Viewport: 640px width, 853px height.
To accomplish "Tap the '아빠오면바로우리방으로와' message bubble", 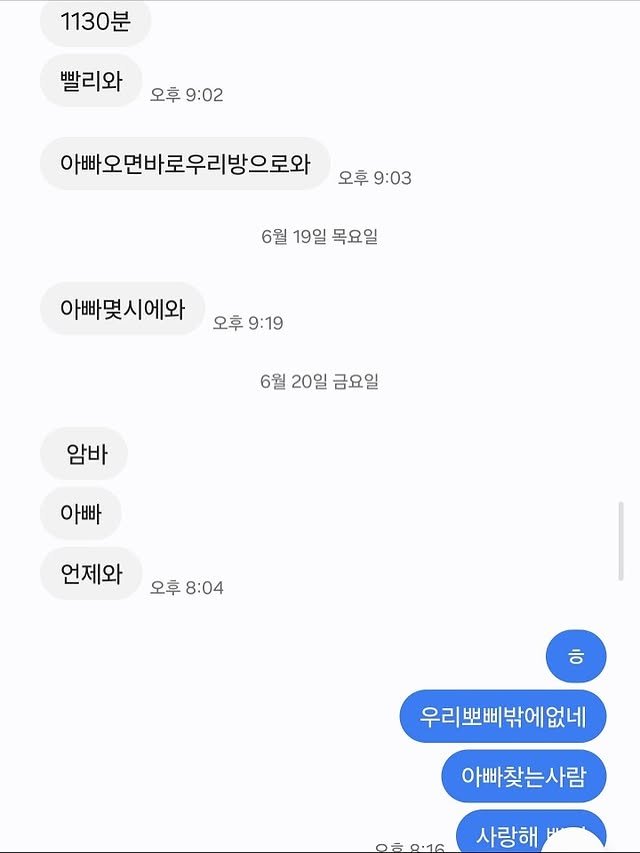I will (x=185, y=164).
